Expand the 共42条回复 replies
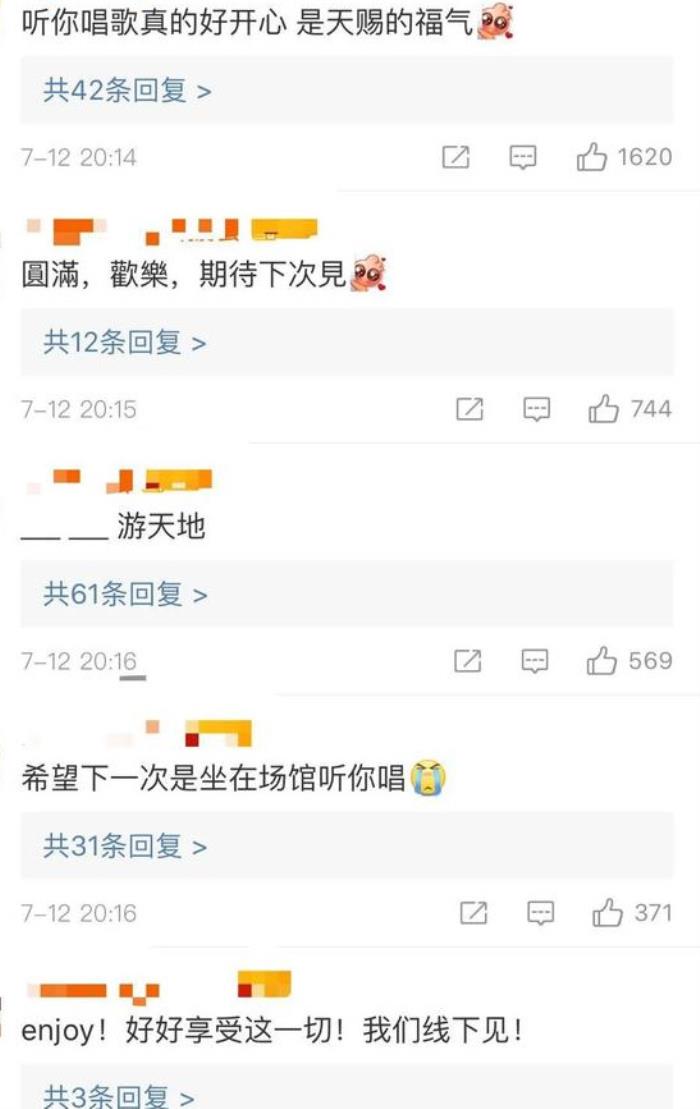Image resolution: width=700 pixels, height=1109 pixels. pyautogui.click(x=127, y=91)
